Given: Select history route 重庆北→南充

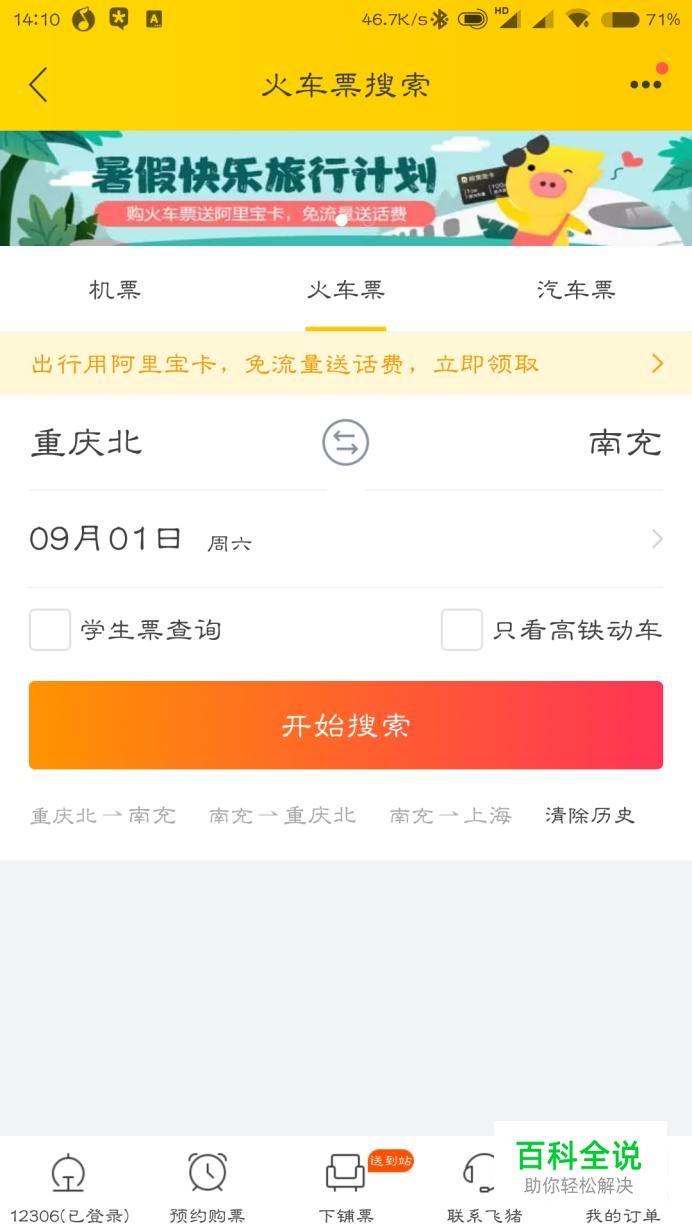Looking at the screenshot, I should 103,816.
